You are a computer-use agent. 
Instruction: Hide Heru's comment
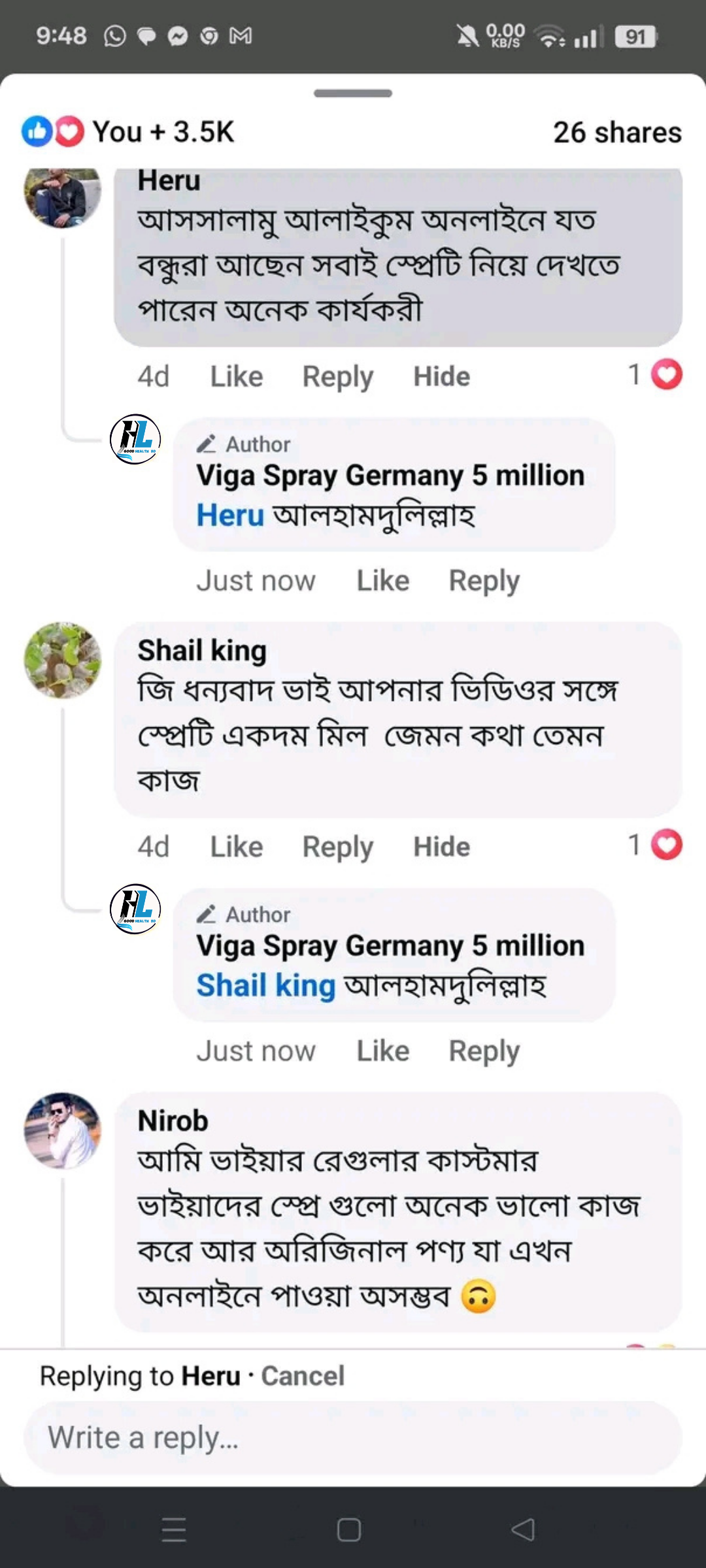tap(441, 377)
